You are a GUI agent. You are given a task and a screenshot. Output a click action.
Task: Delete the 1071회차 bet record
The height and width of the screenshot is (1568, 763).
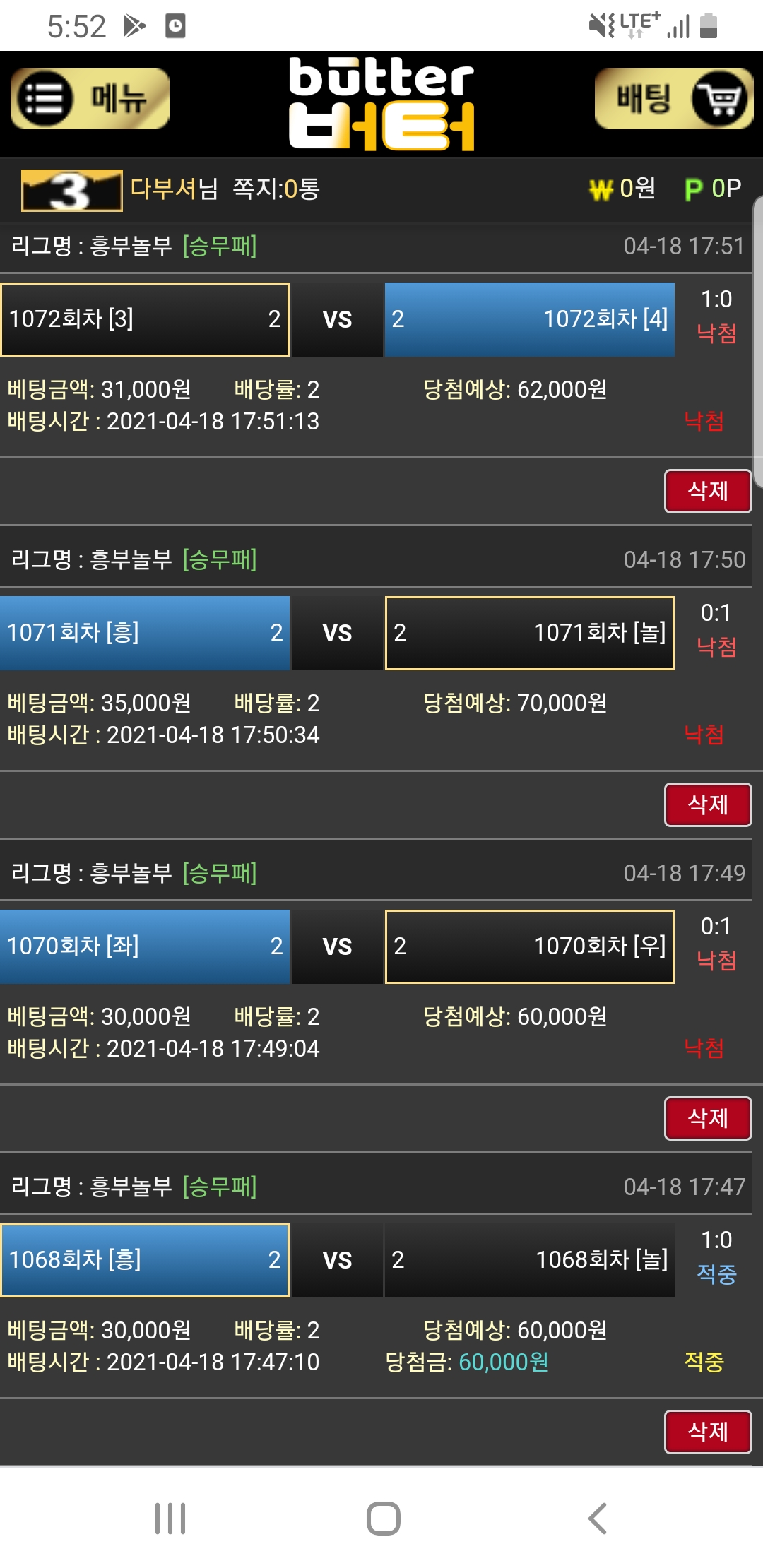(707, 804)
